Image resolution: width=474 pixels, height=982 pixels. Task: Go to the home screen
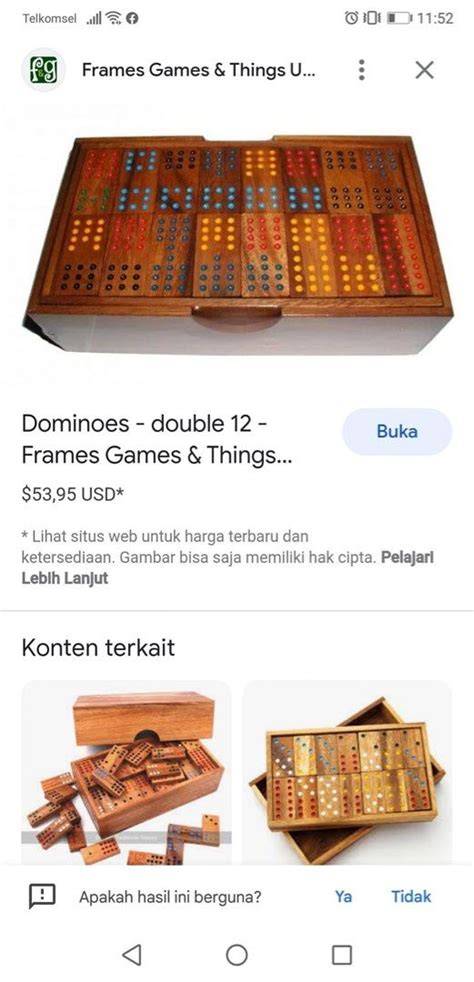[x=237, y=955]
